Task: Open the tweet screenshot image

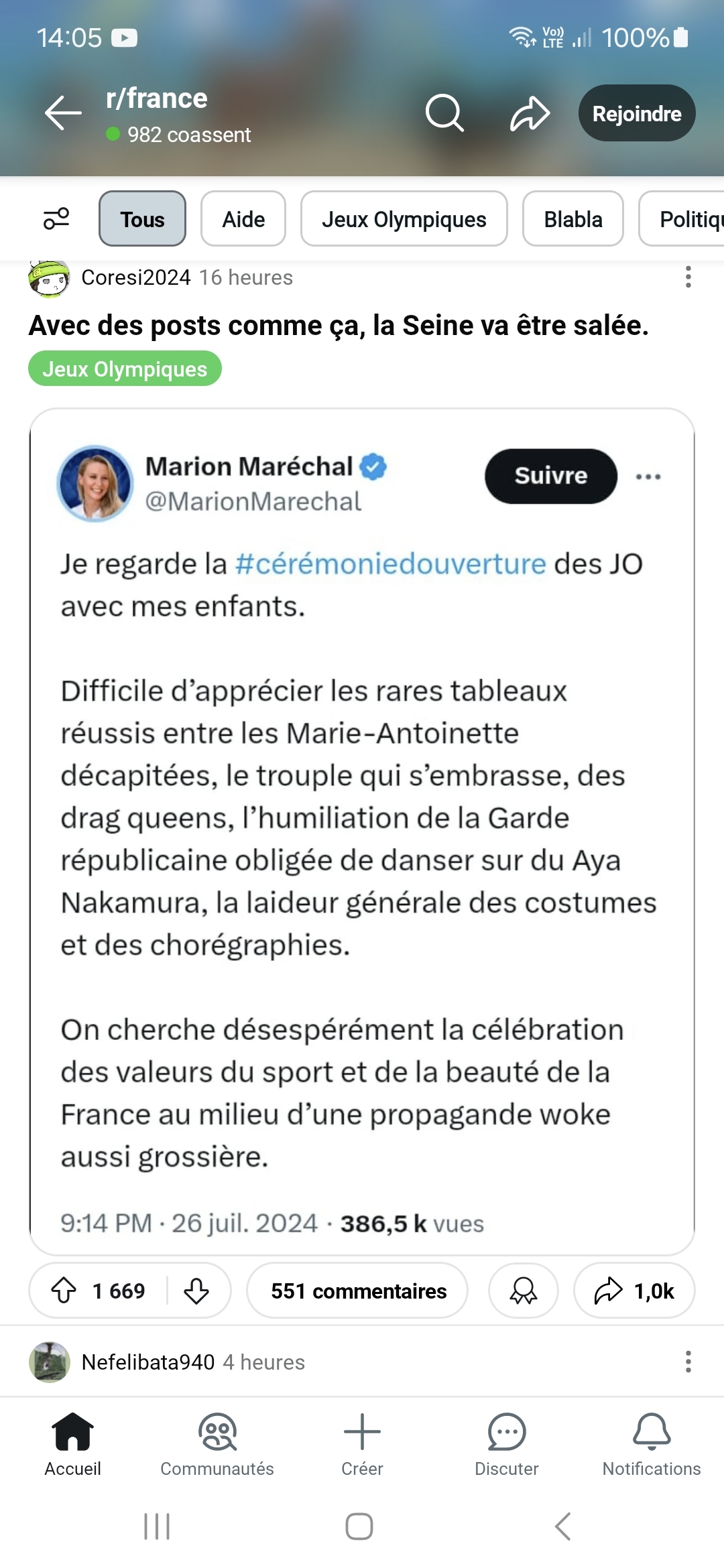Action: (362, 831)
